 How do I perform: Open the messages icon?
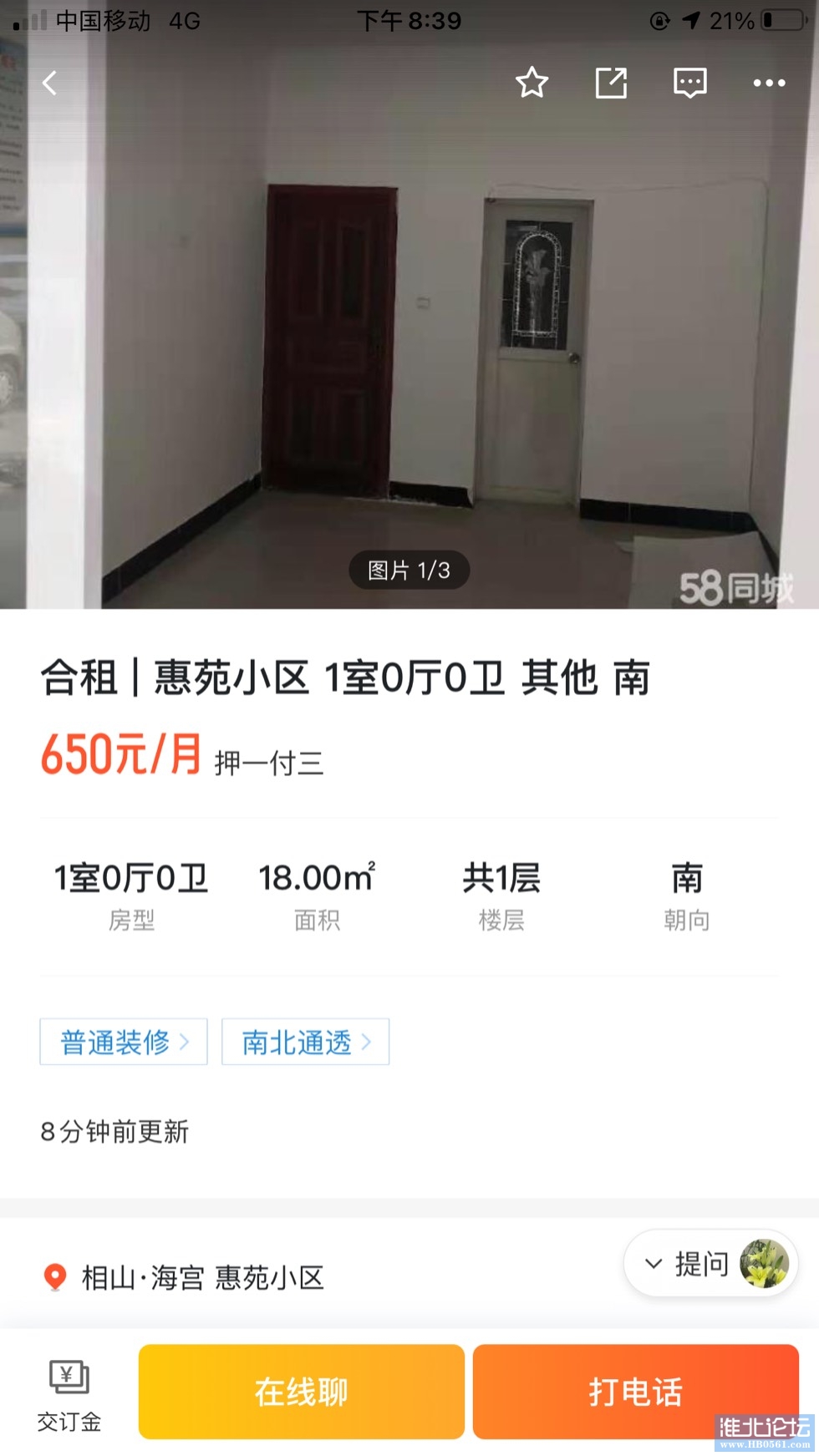point(690,83)
